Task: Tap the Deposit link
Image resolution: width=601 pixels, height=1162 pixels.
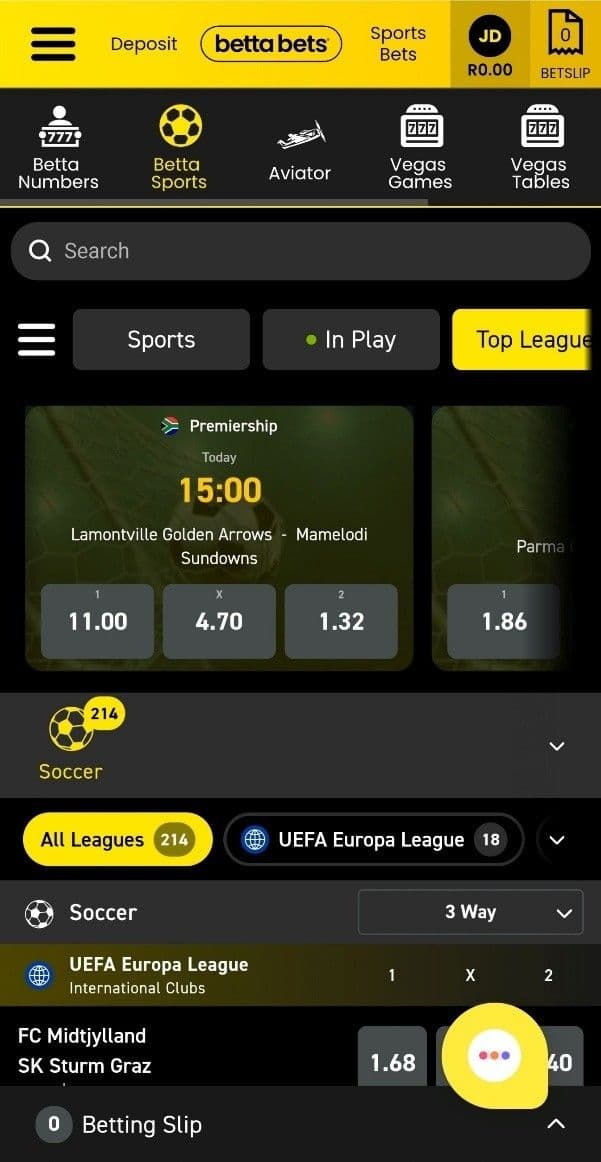Action: click(144, 44)
